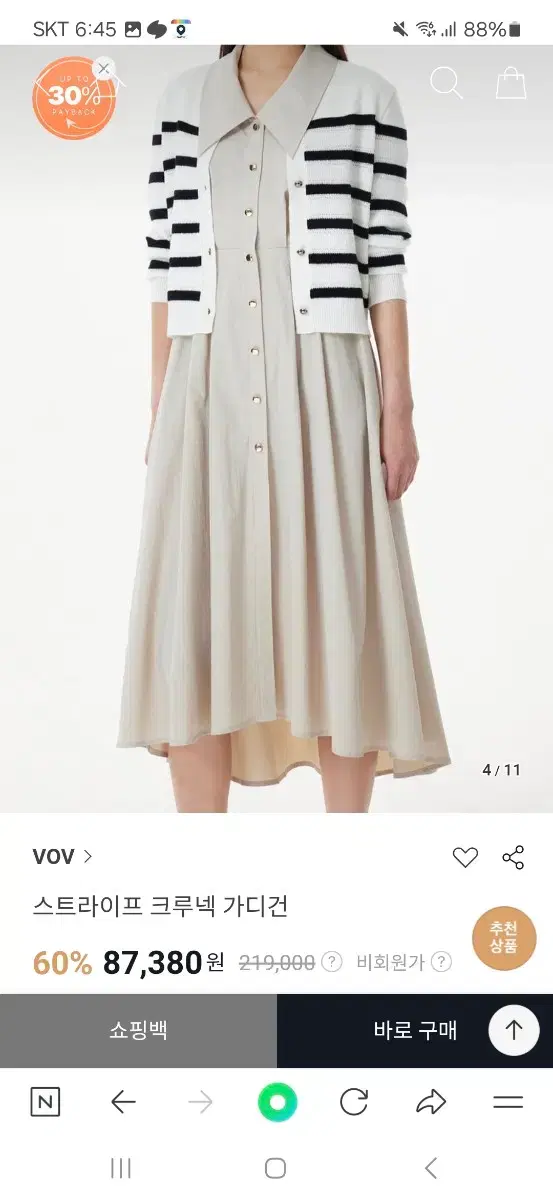Add this cardigan to wishlist

point(465,857)
